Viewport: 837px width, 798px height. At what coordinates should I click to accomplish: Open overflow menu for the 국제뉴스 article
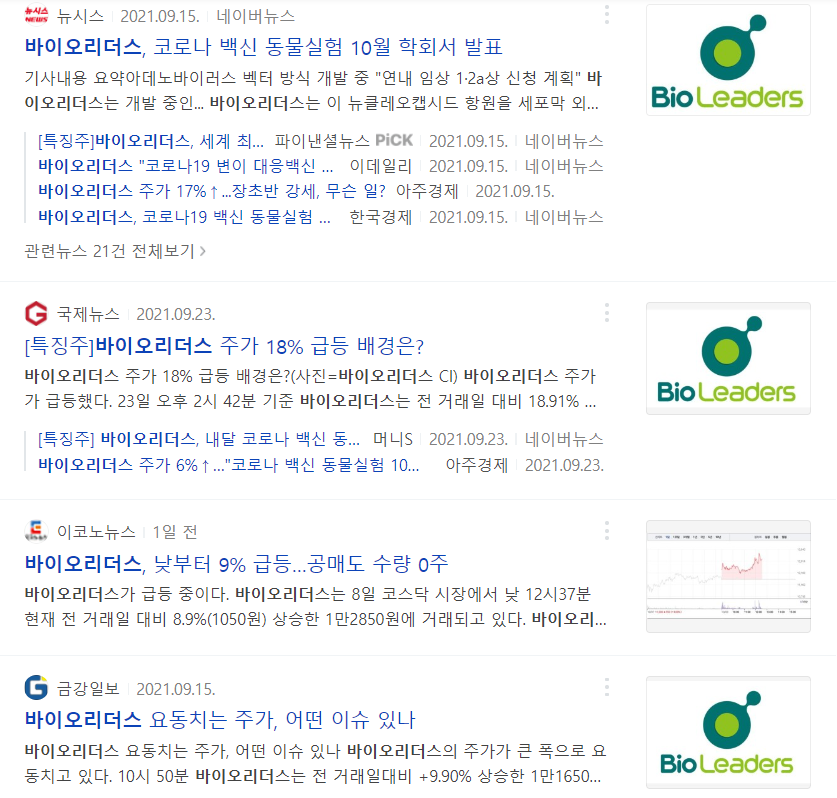click(x=606, y=313)
